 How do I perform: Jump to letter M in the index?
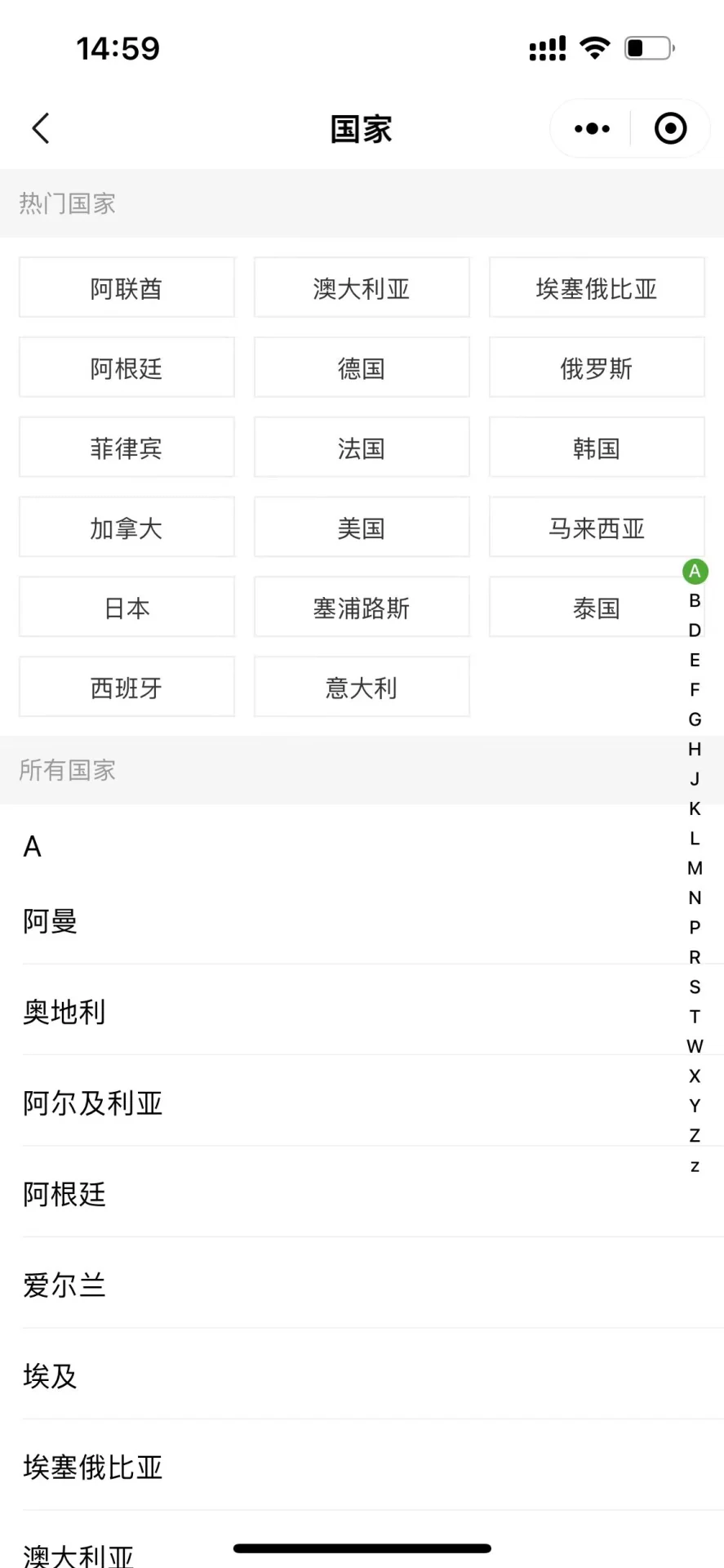[x=695, y=868]
